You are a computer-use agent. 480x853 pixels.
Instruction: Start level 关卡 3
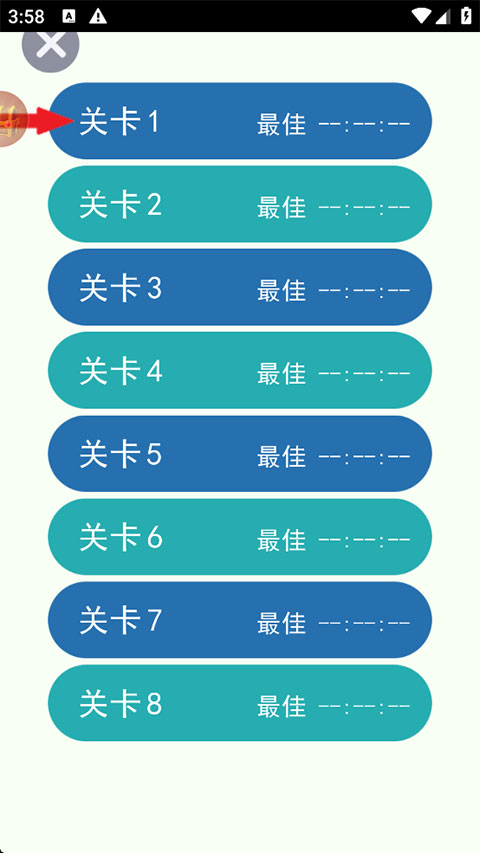[240, 287]
